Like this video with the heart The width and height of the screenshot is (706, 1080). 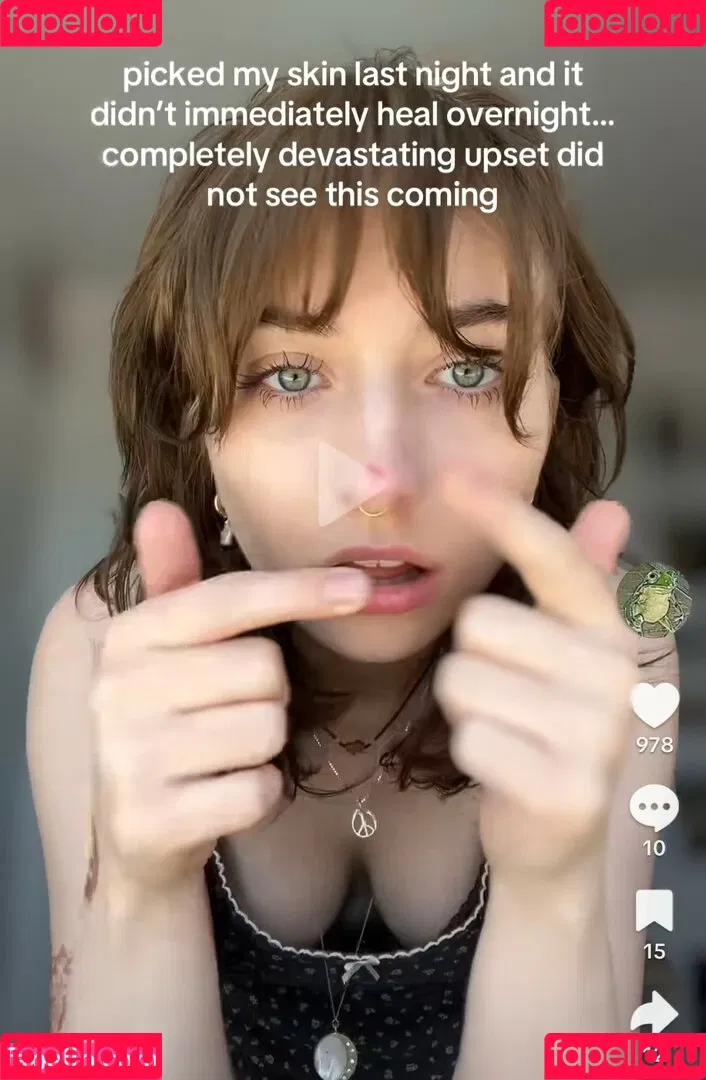(655, 706)
